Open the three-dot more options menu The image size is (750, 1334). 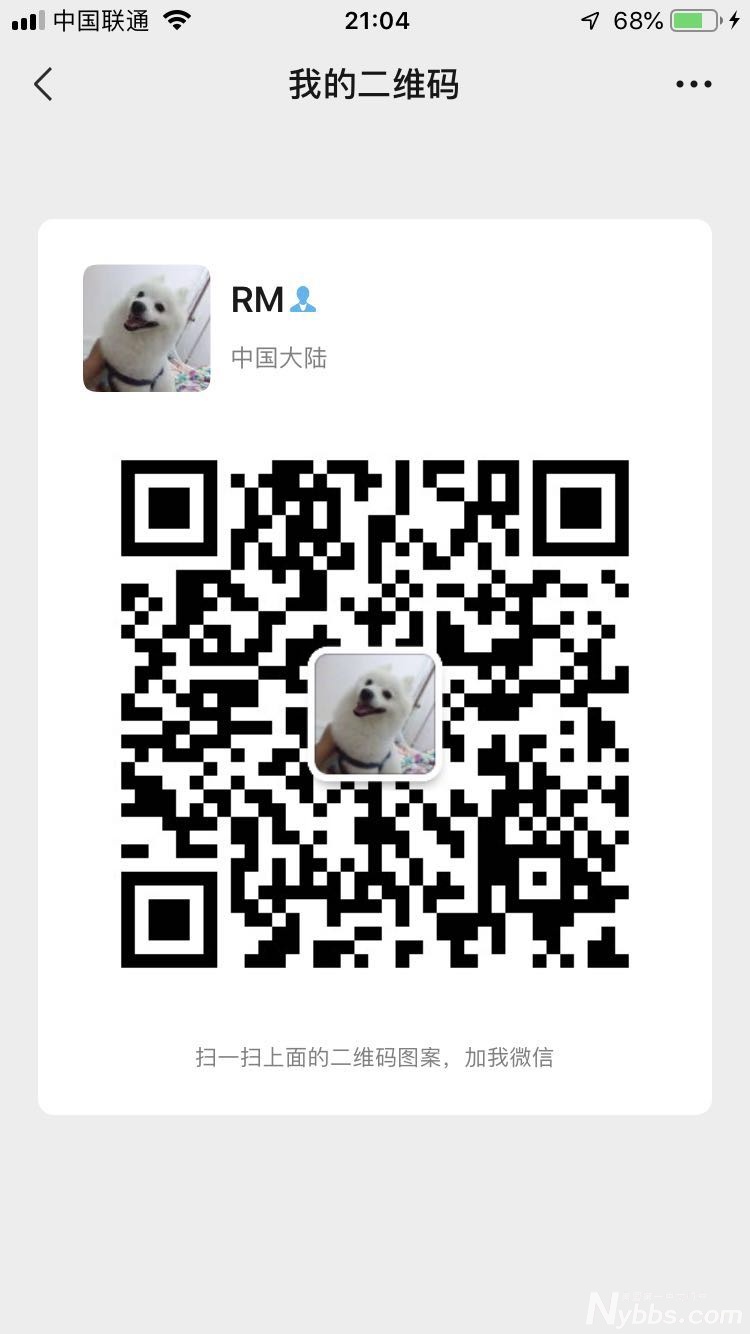click(693, 85)
